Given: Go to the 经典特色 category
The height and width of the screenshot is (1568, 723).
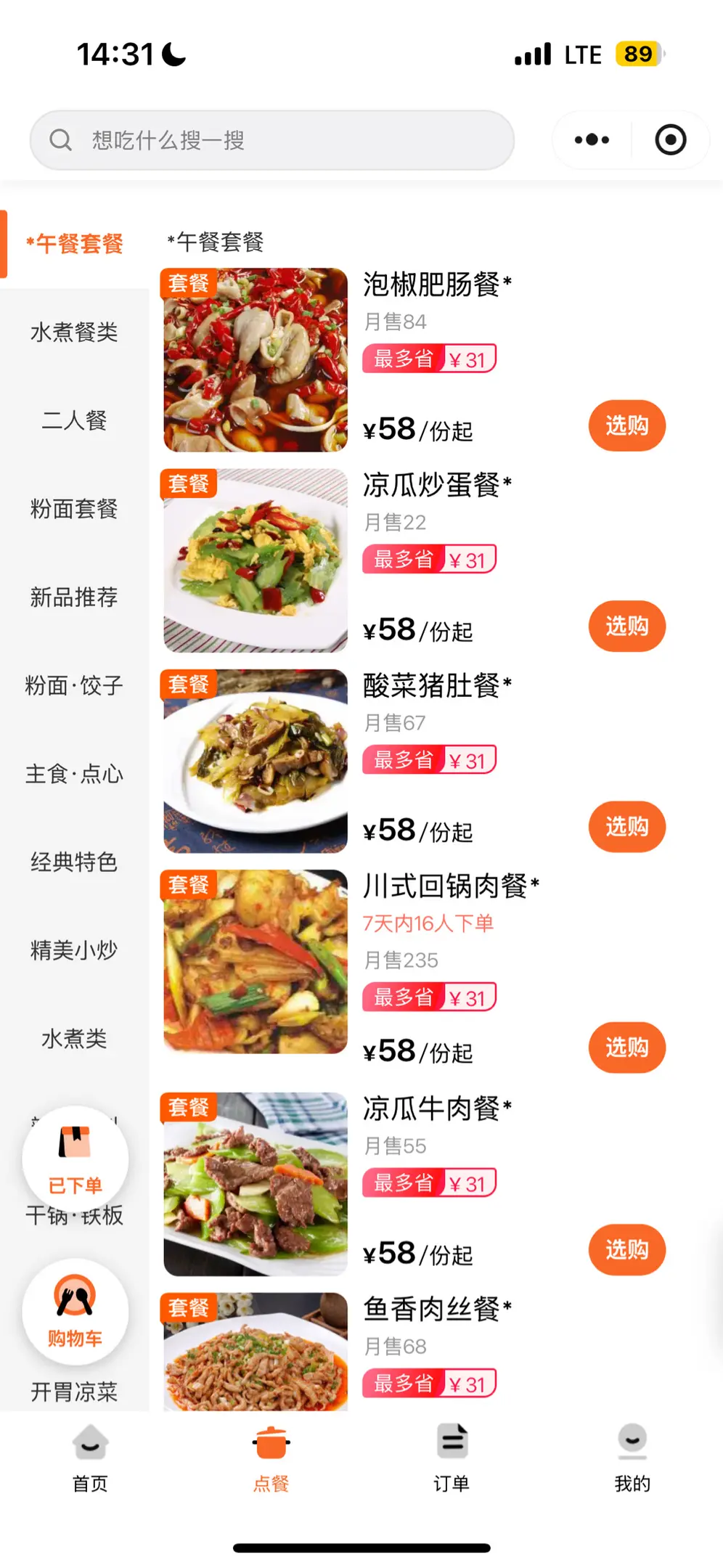Looking at the screenshot, I should [x=74, y=862].
